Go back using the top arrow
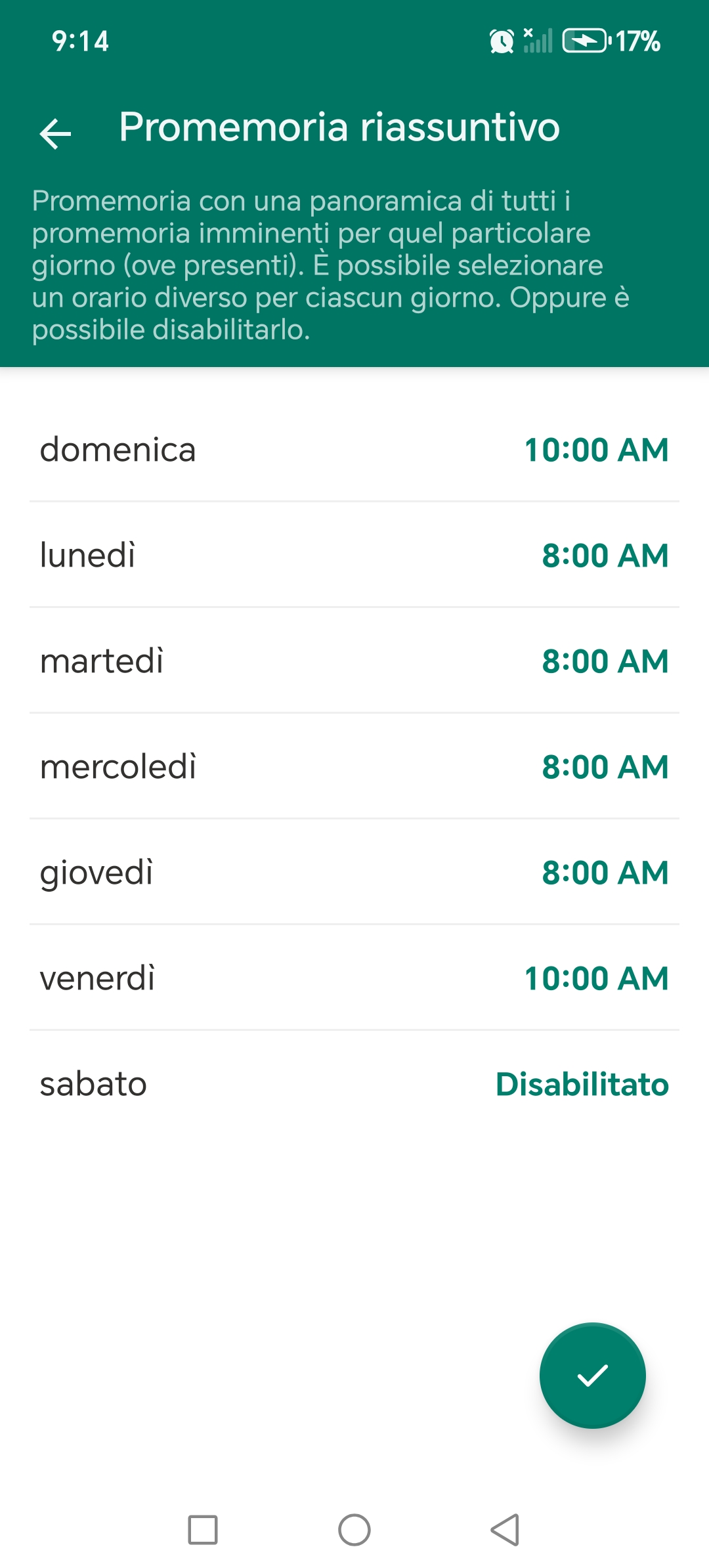709x1568 pixels. coord(55,134)
